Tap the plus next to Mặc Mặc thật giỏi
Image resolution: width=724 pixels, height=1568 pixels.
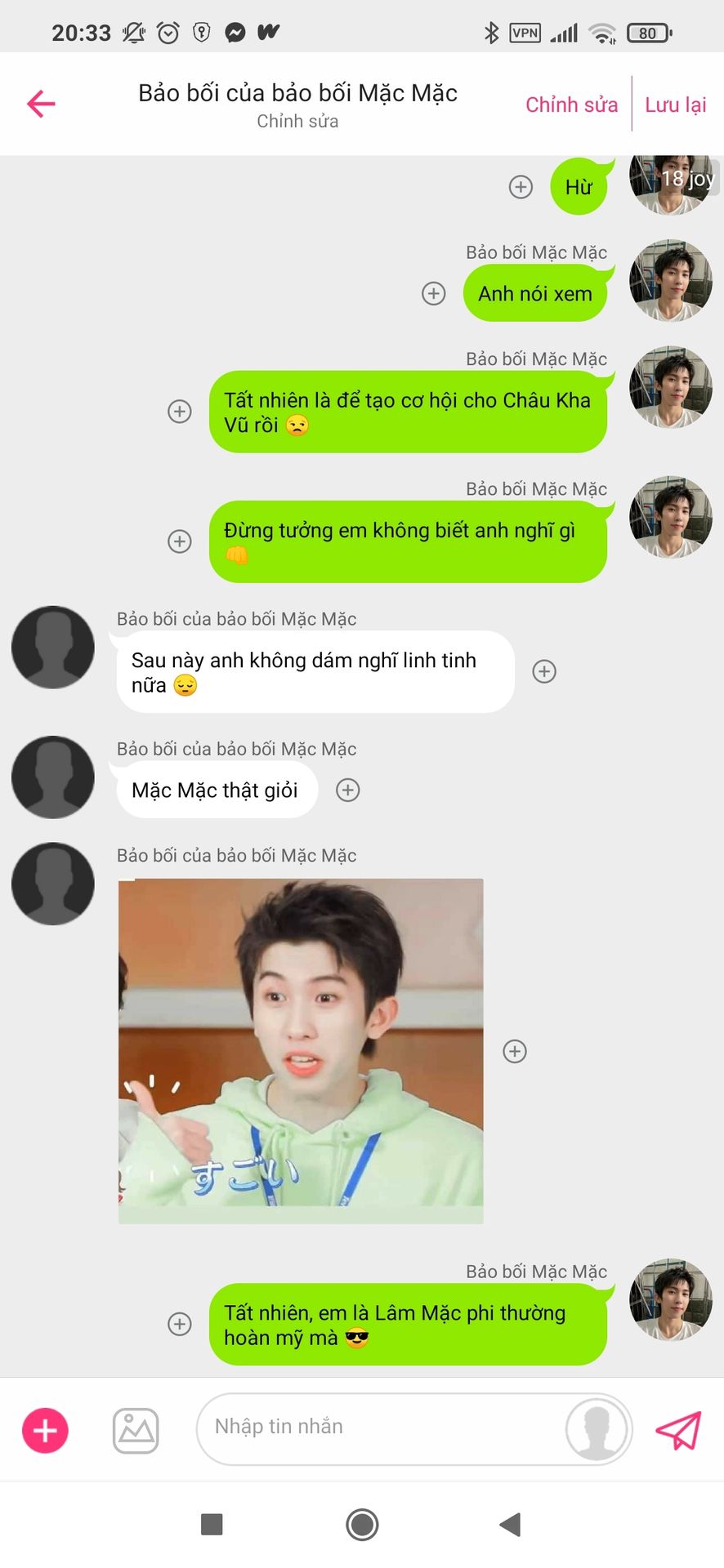tap(348, 790)
